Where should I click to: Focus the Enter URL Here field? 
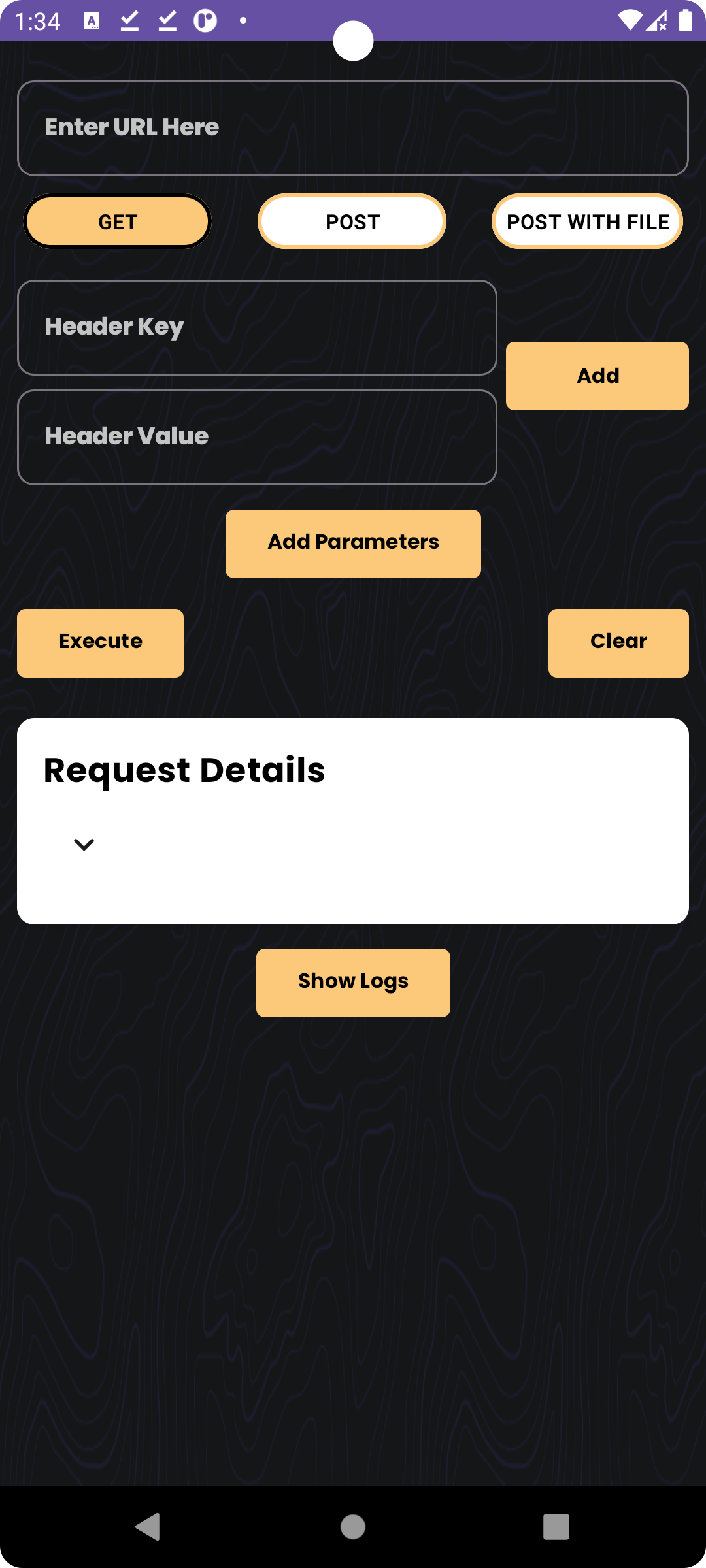(x=353, y=128)
